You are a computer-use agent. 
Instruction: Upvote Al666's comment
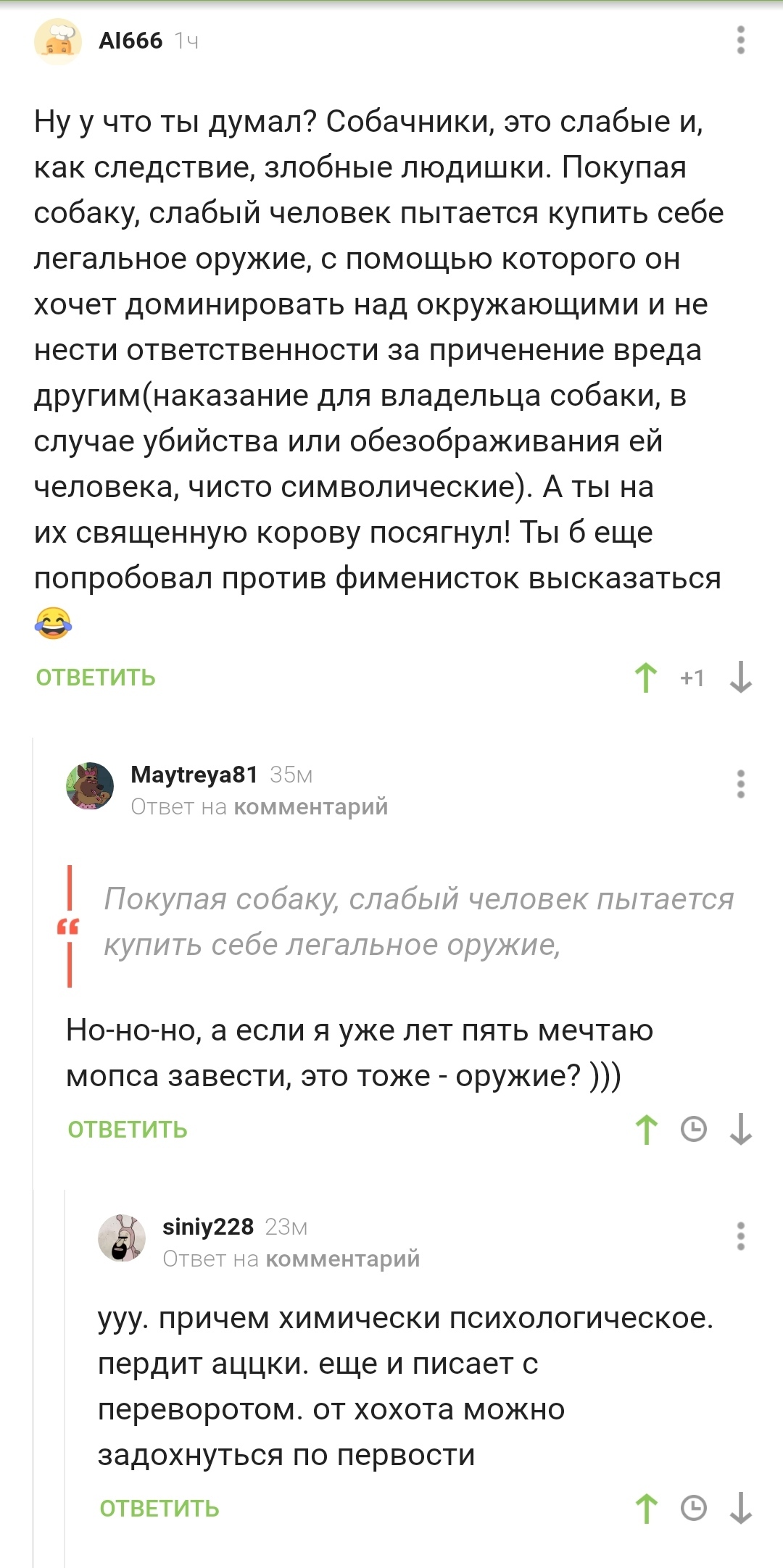pyautogui.click(x=645, y=678)
